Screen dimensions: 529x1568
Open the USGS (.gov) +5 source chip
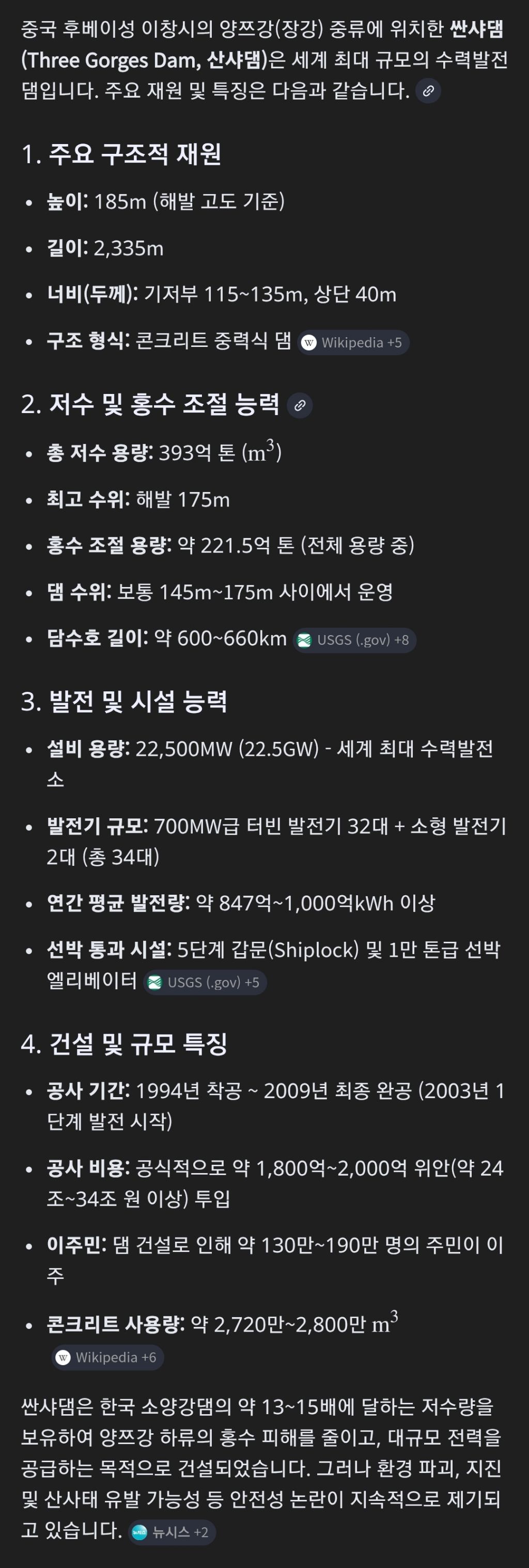coord(205,983)
